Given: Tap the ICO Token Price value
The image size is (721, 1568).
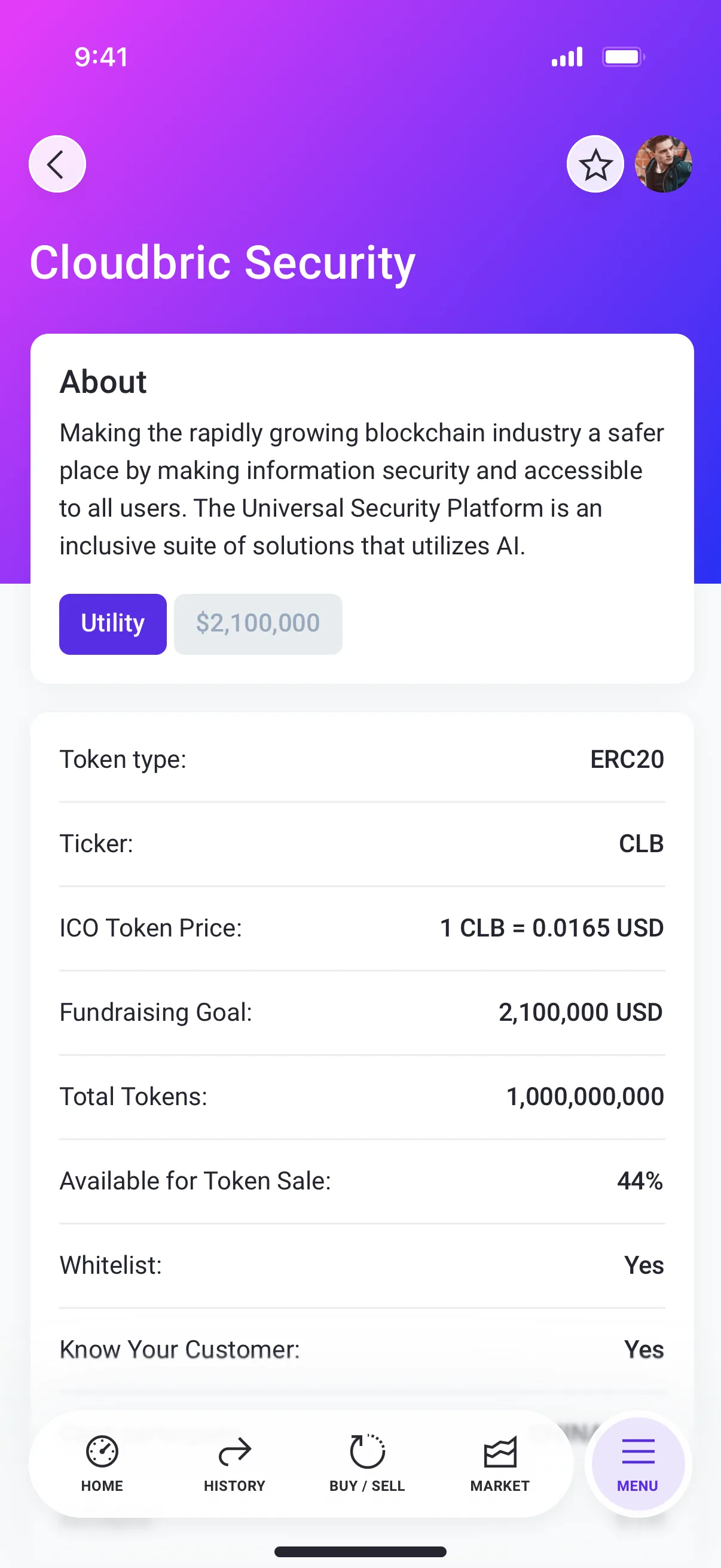Looking at the screenshot, I should (x=551, y=928).
